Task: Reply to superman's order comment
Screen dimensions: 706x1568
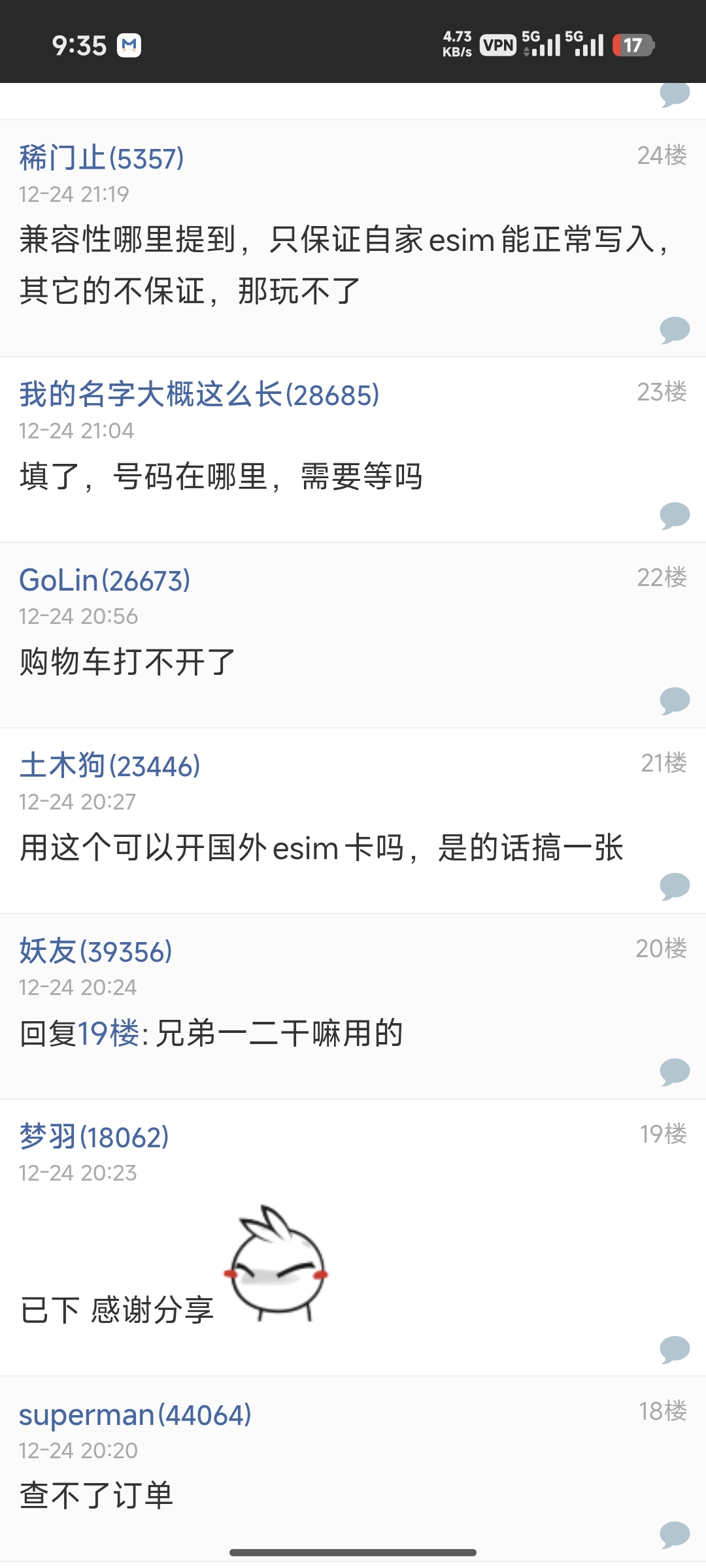Action: click(x=675, y=1535)
